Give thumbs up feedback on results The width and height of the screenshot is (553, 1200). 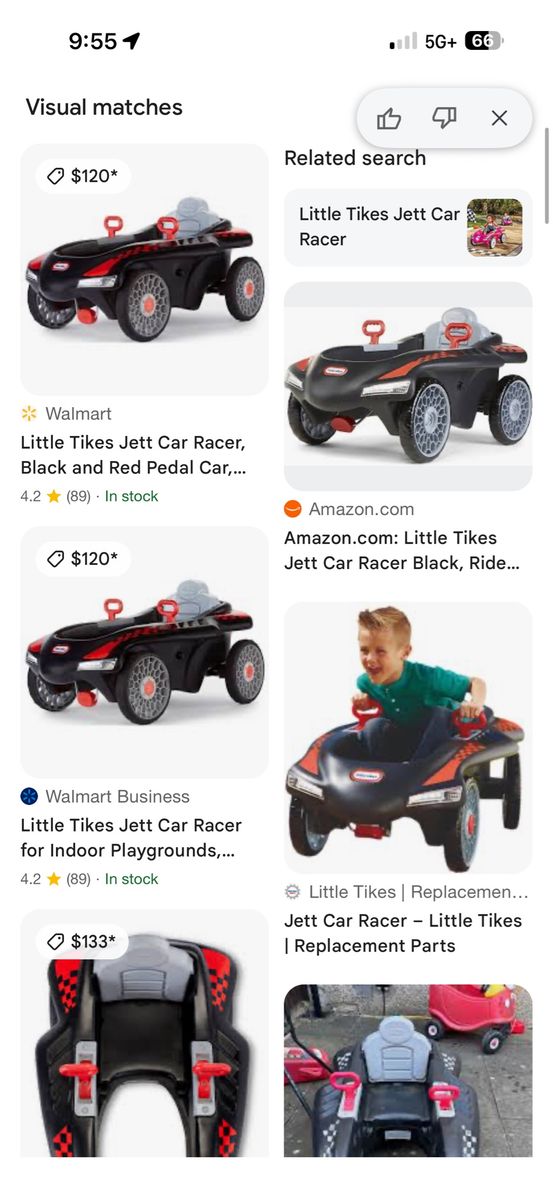[389, 119]
